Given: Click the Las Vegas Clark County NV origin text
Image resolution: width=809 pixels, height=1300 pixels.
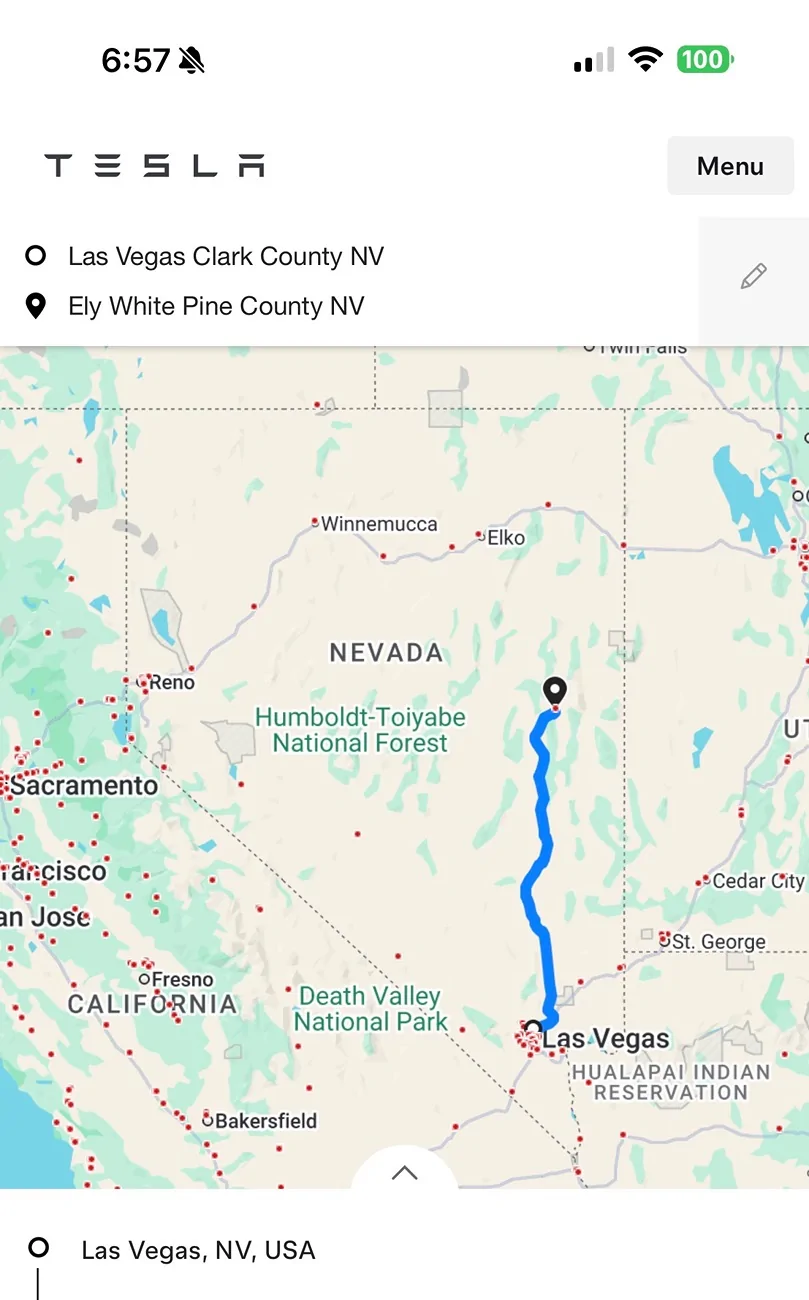Looking at the screenshot, I should click(226, 256).
